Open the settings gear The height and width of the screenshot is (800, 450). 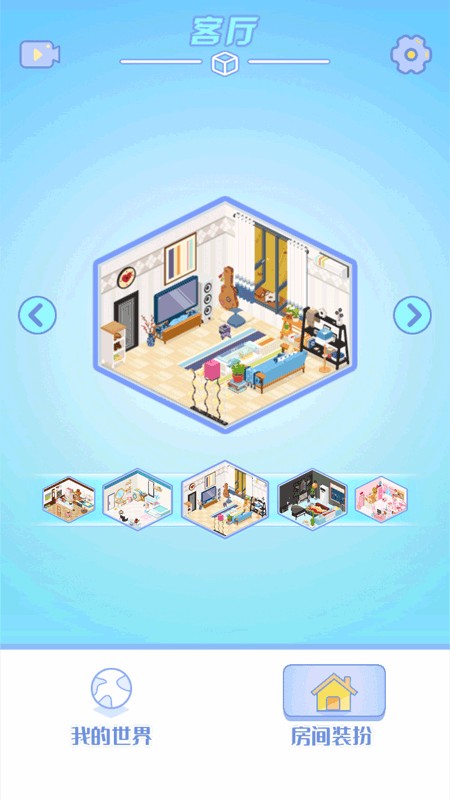click(x=411, y=54)
